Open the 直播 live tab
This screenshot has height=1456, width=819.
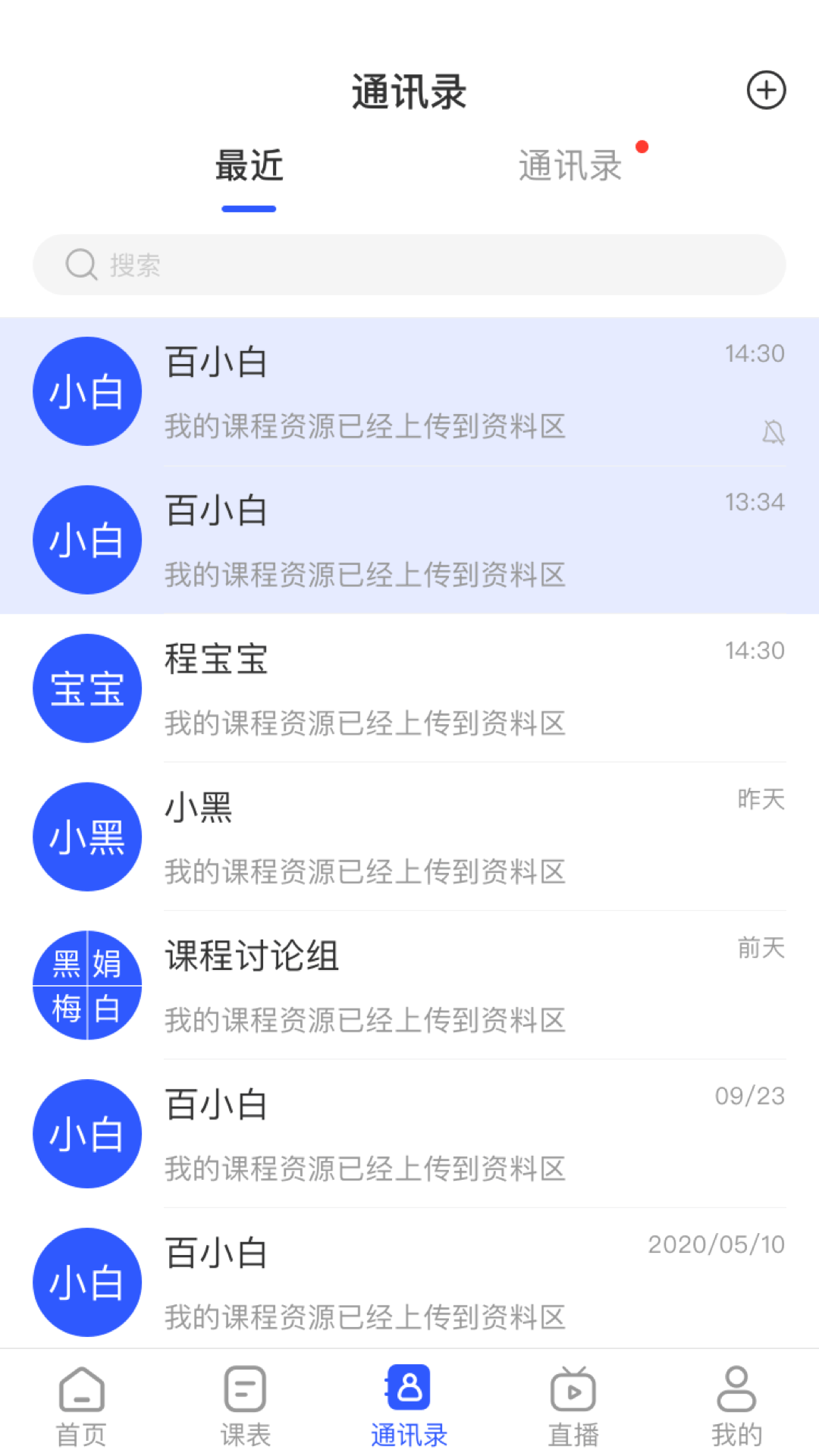click(573, 1405)
